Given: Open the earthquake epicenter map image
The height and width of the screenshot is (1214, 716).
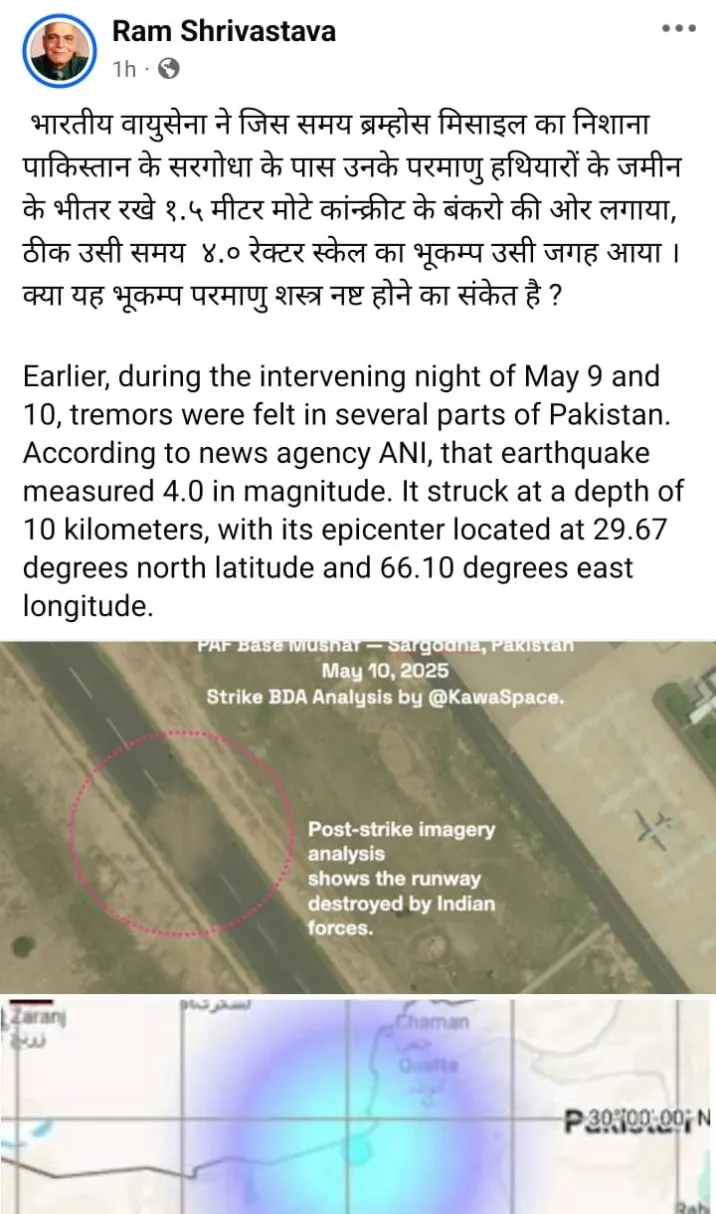Looking at the screenshot, I should click(x=358, y=1105).
